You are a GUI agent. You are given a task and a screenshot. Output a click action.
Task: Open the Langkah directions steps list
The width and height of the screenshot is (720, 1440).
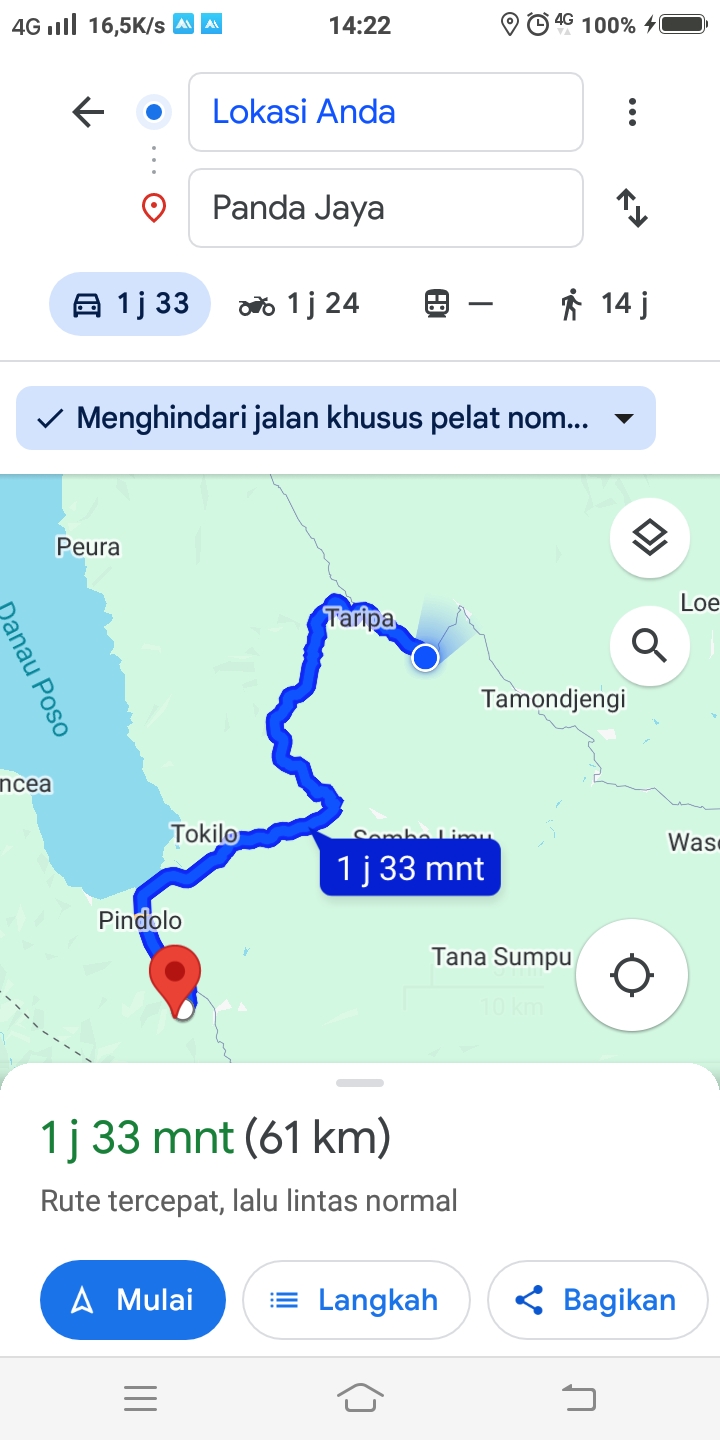coord(356,1300)
